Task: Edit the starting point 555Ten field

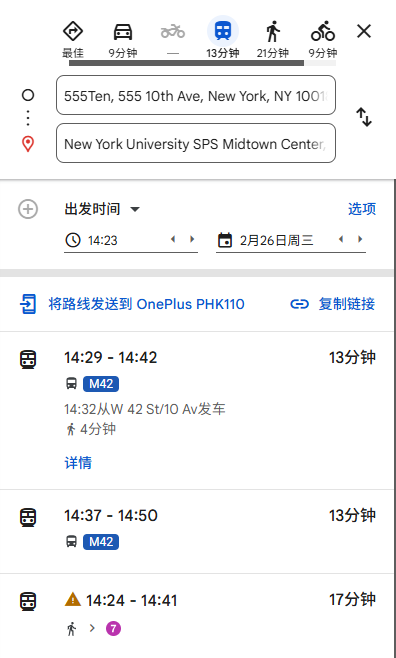Action: click(196, 95)
